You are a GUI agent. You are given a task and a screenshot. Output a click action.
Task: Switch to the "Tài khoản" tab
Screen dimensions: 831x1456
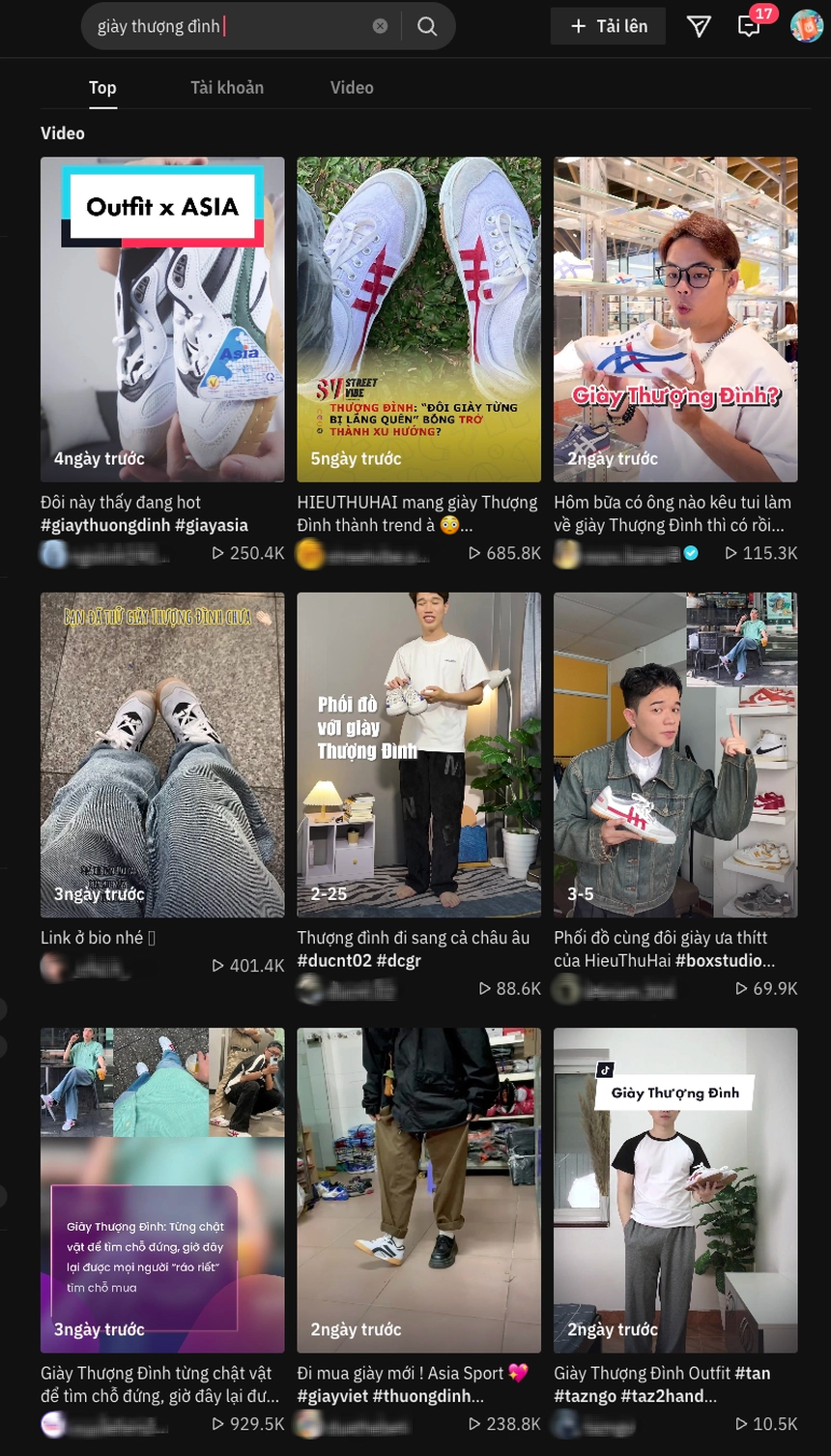(x=227, y=87)
